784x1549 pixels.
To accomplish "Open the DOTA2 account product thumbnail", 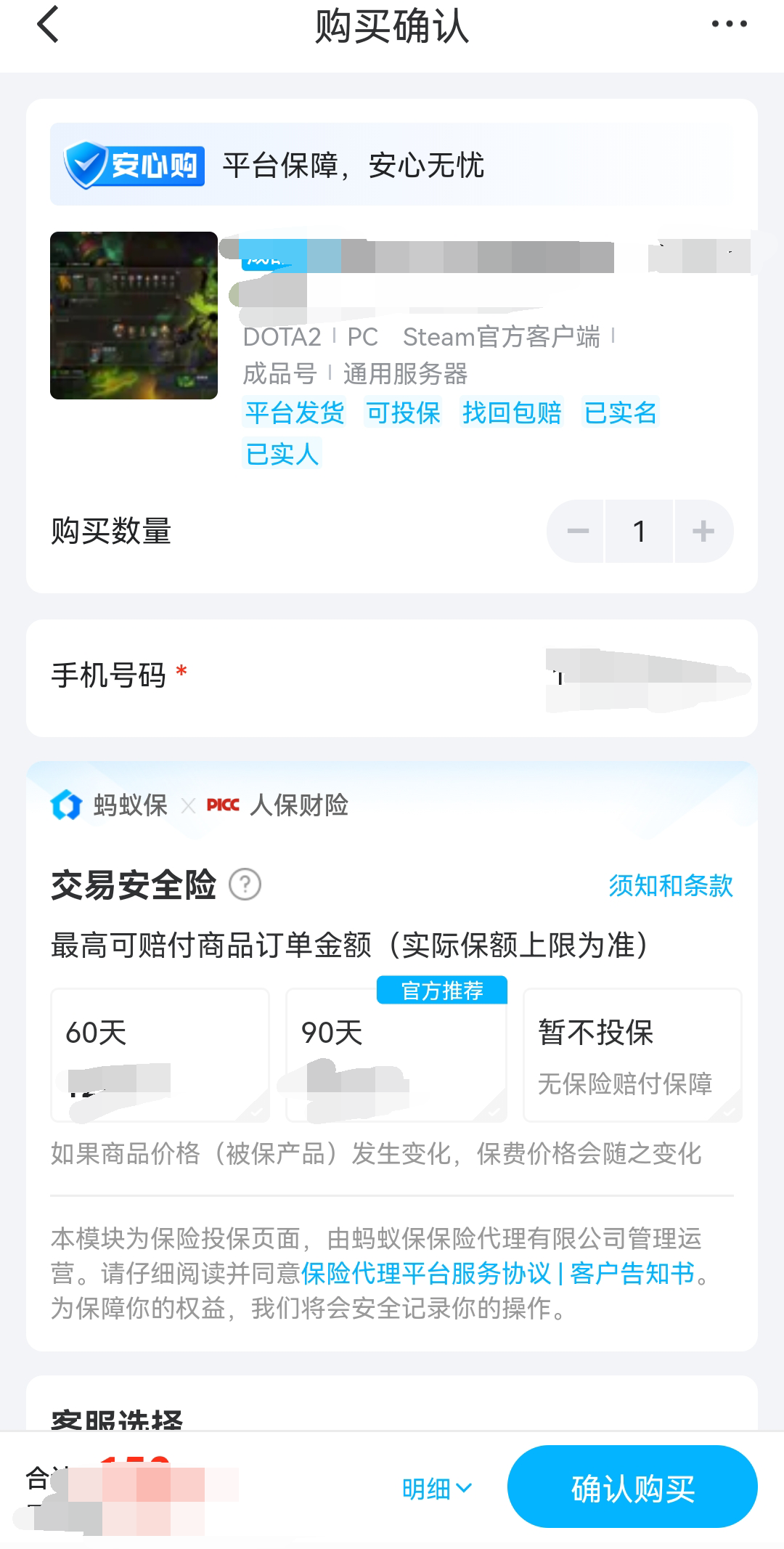I will 134,315.
